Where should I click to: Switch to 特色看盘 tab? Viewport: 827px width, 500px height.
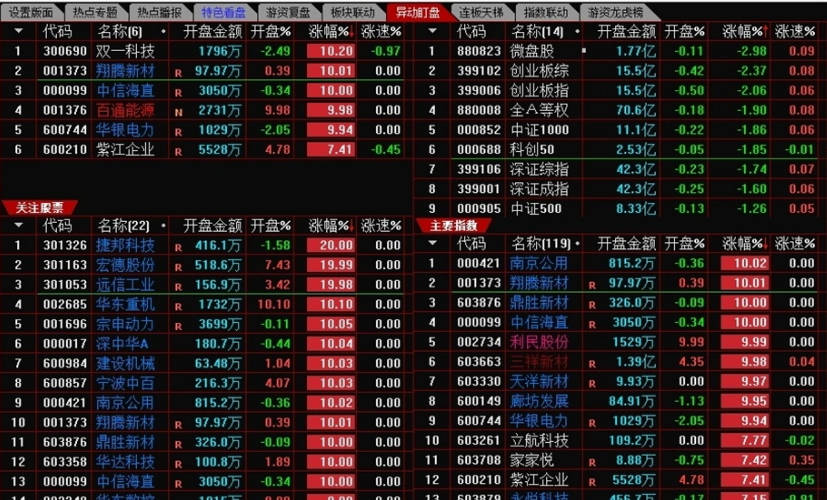(x=224, y=12)
